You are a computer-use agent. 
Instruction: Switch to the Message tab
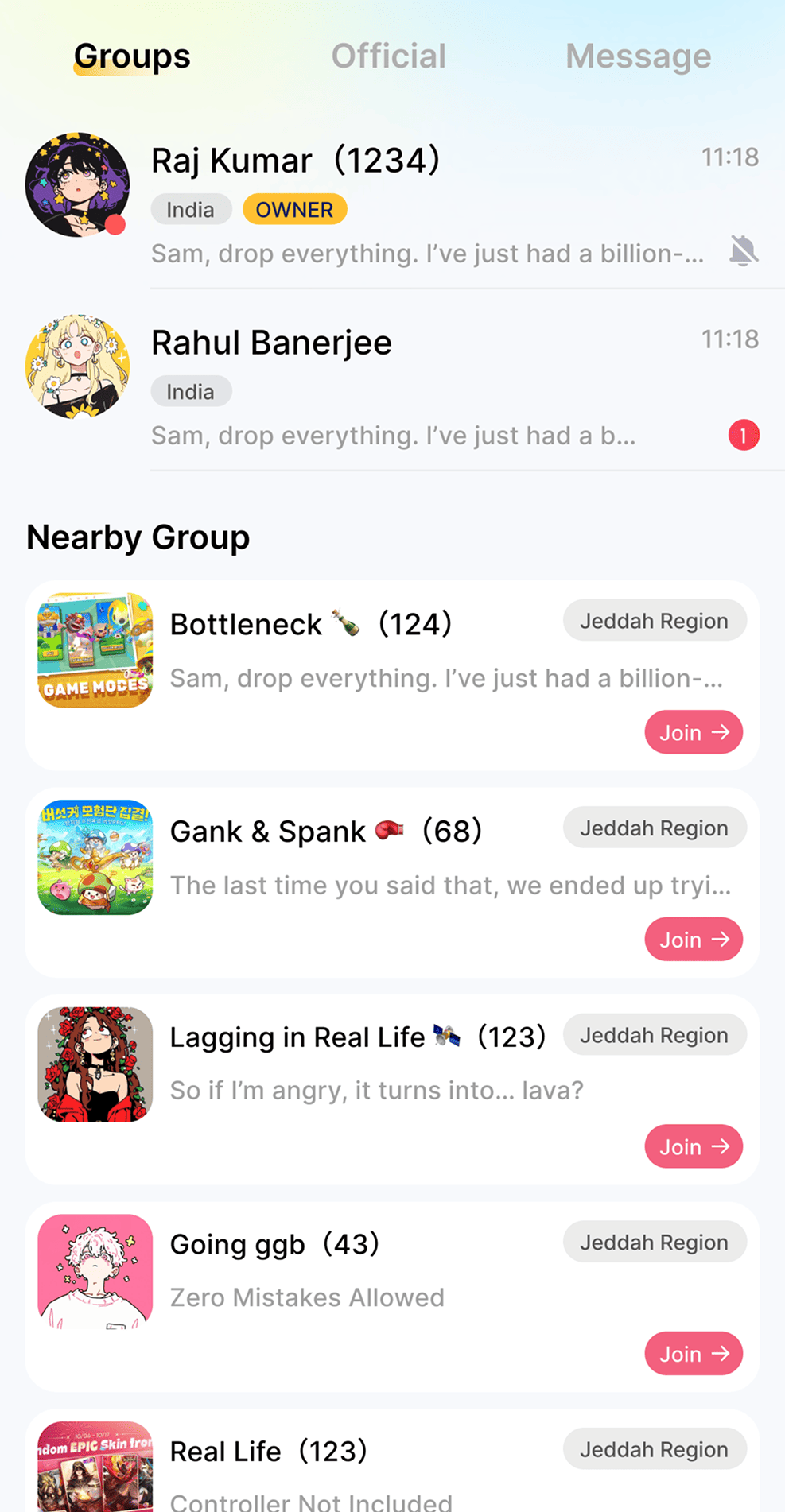(x=638, y=56)
